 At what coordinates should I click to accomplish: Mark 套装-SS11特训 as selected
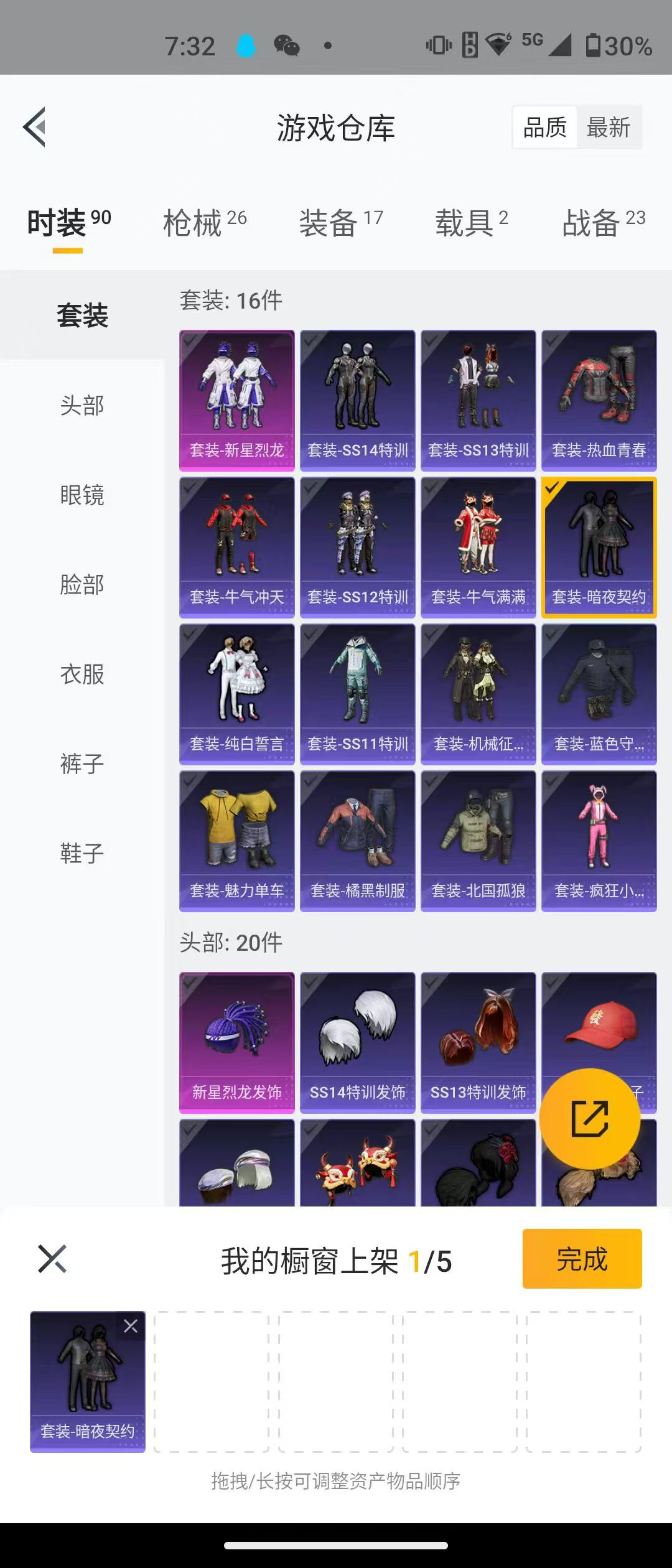coord(358,693)
